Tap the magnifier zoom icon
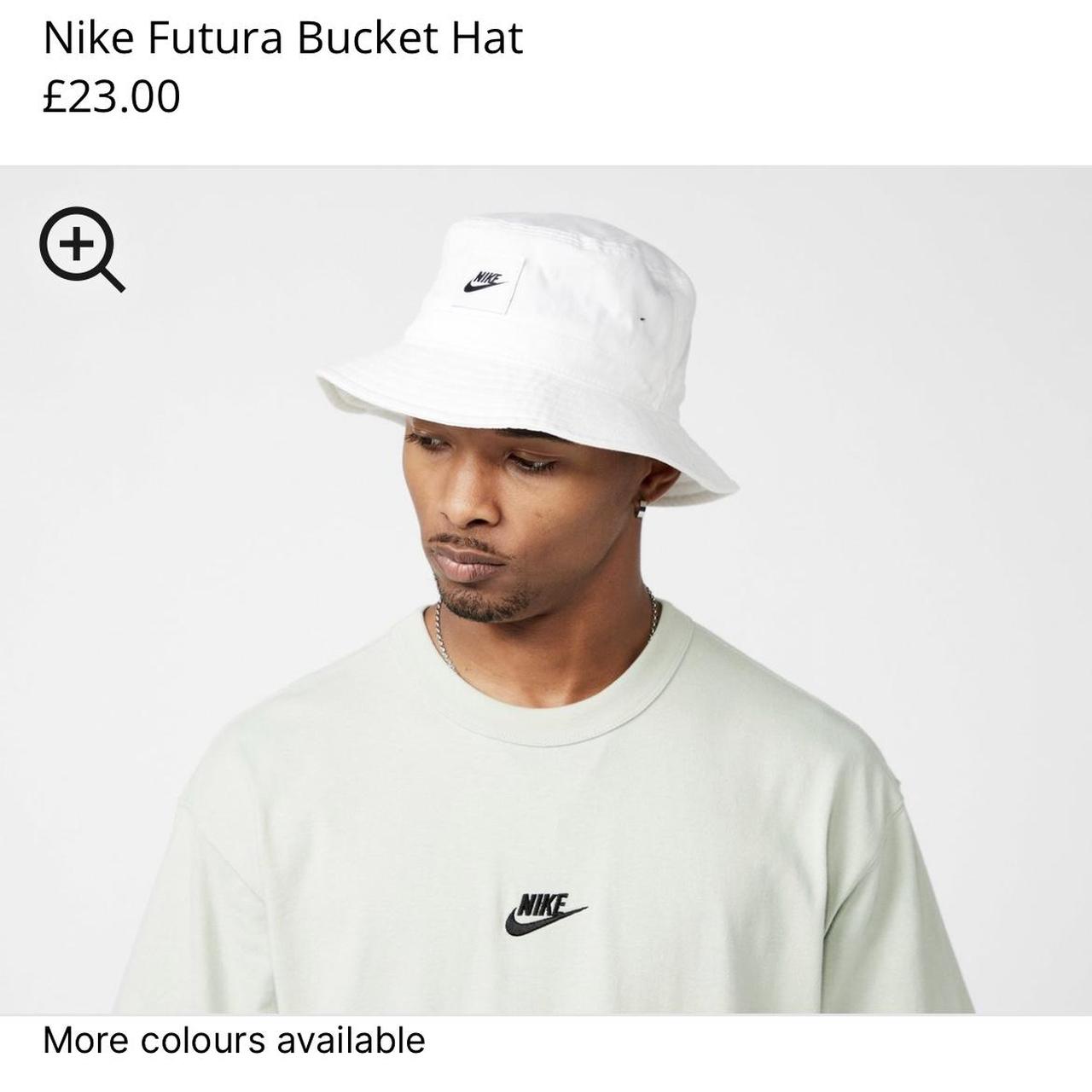 [81, 249]
